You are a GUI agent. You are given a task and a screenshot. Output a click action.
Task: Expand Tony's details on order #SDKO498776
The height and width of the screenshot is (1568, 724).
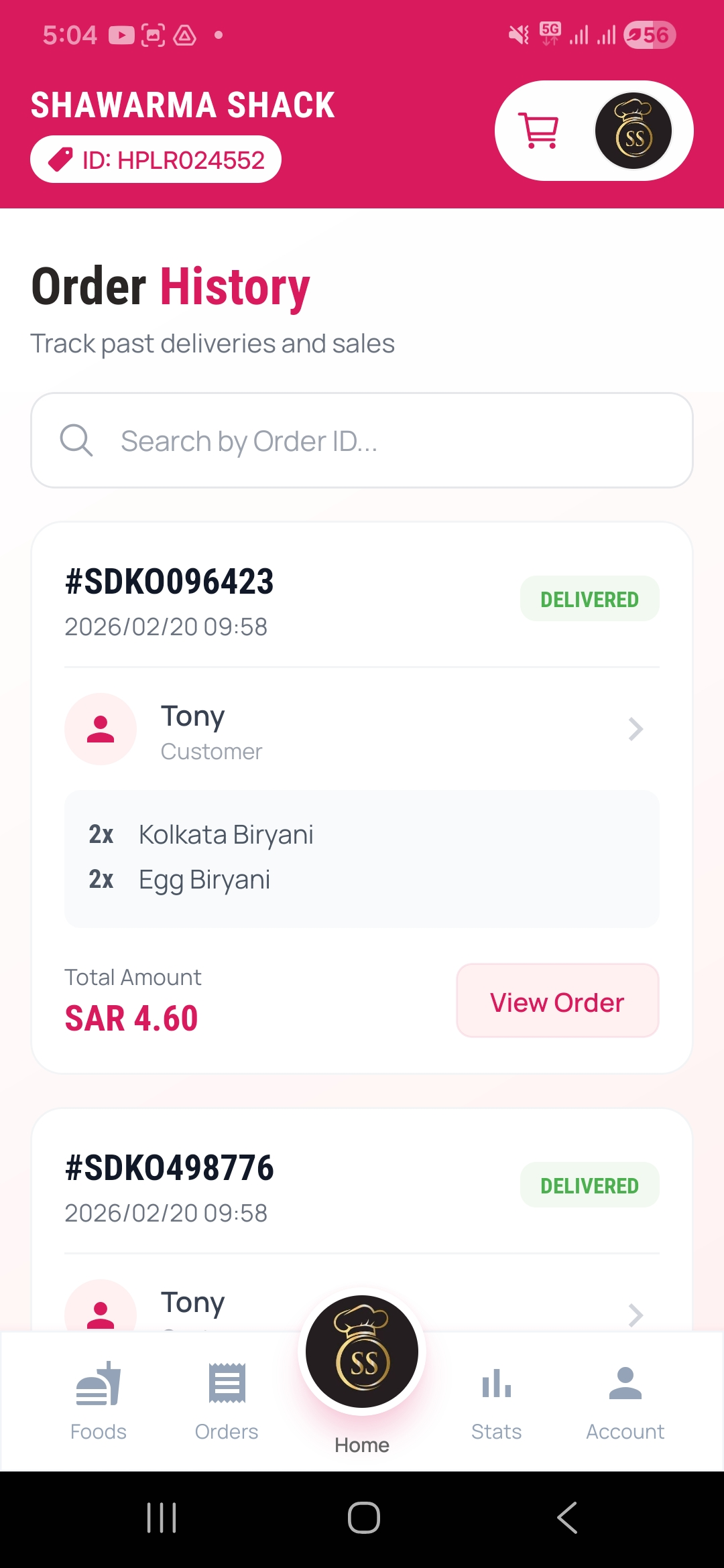point(636,1315)
